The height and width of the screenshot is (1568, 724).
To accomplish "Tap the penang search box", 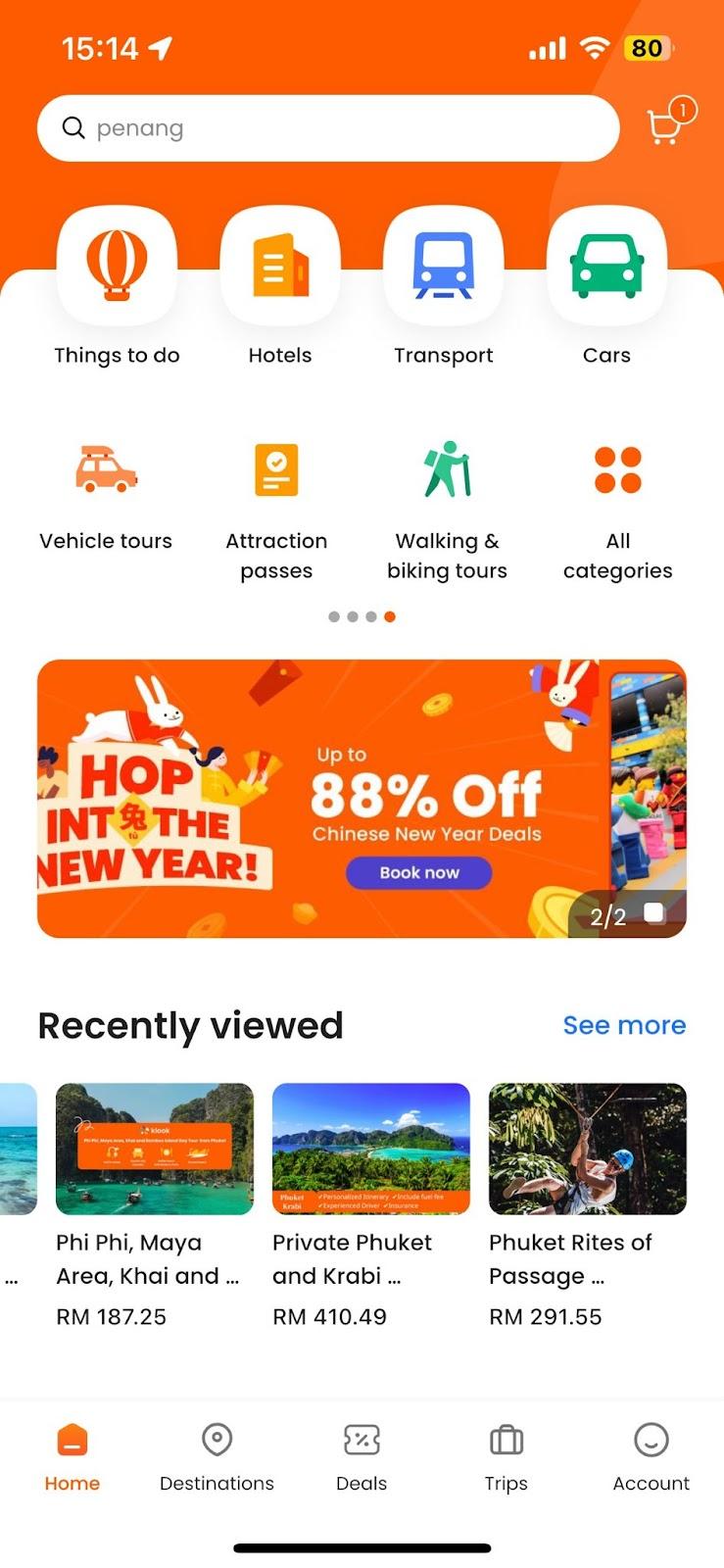I will (328, 128).
